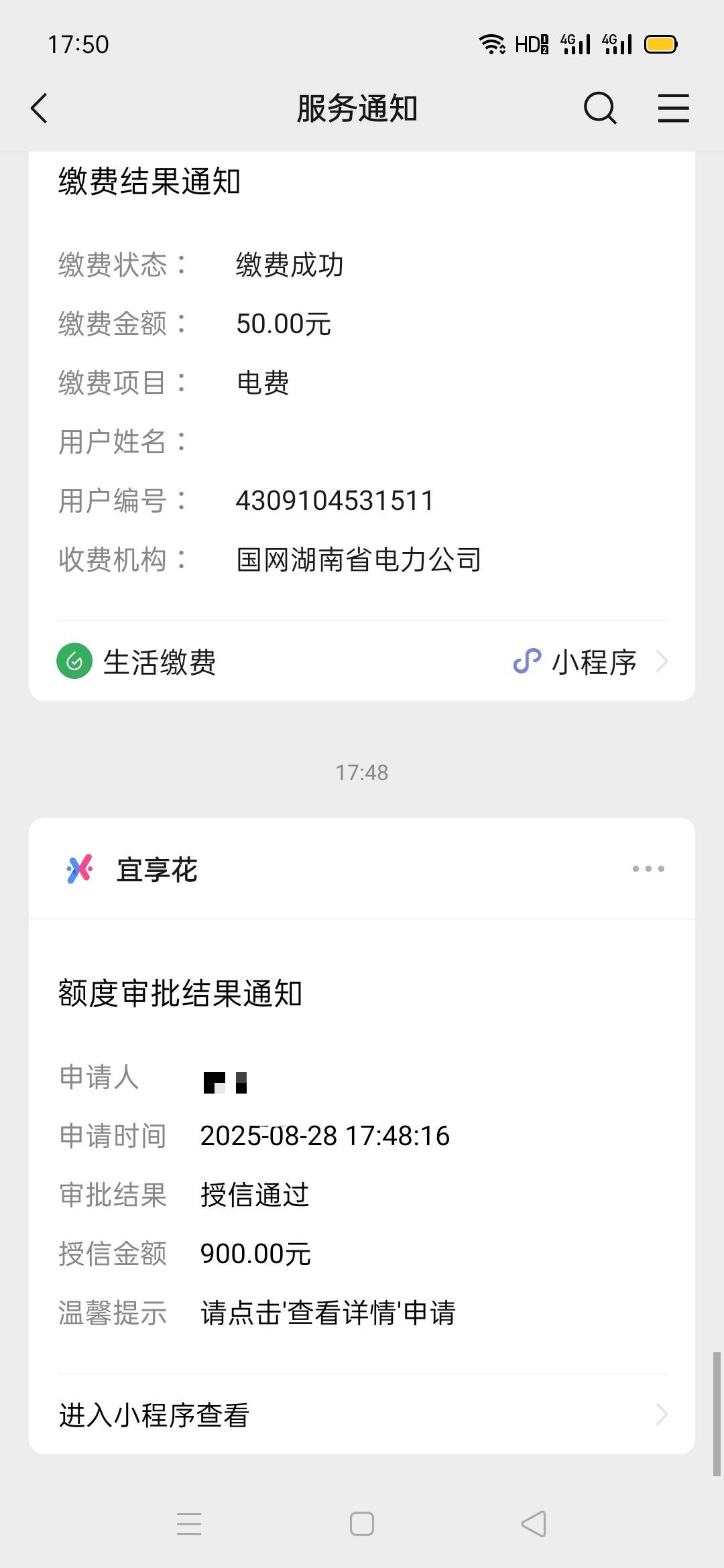This screenshot has width=724, height=1568.
Task: Open the 缴费结果通知 card details
Action: point(362,385)
